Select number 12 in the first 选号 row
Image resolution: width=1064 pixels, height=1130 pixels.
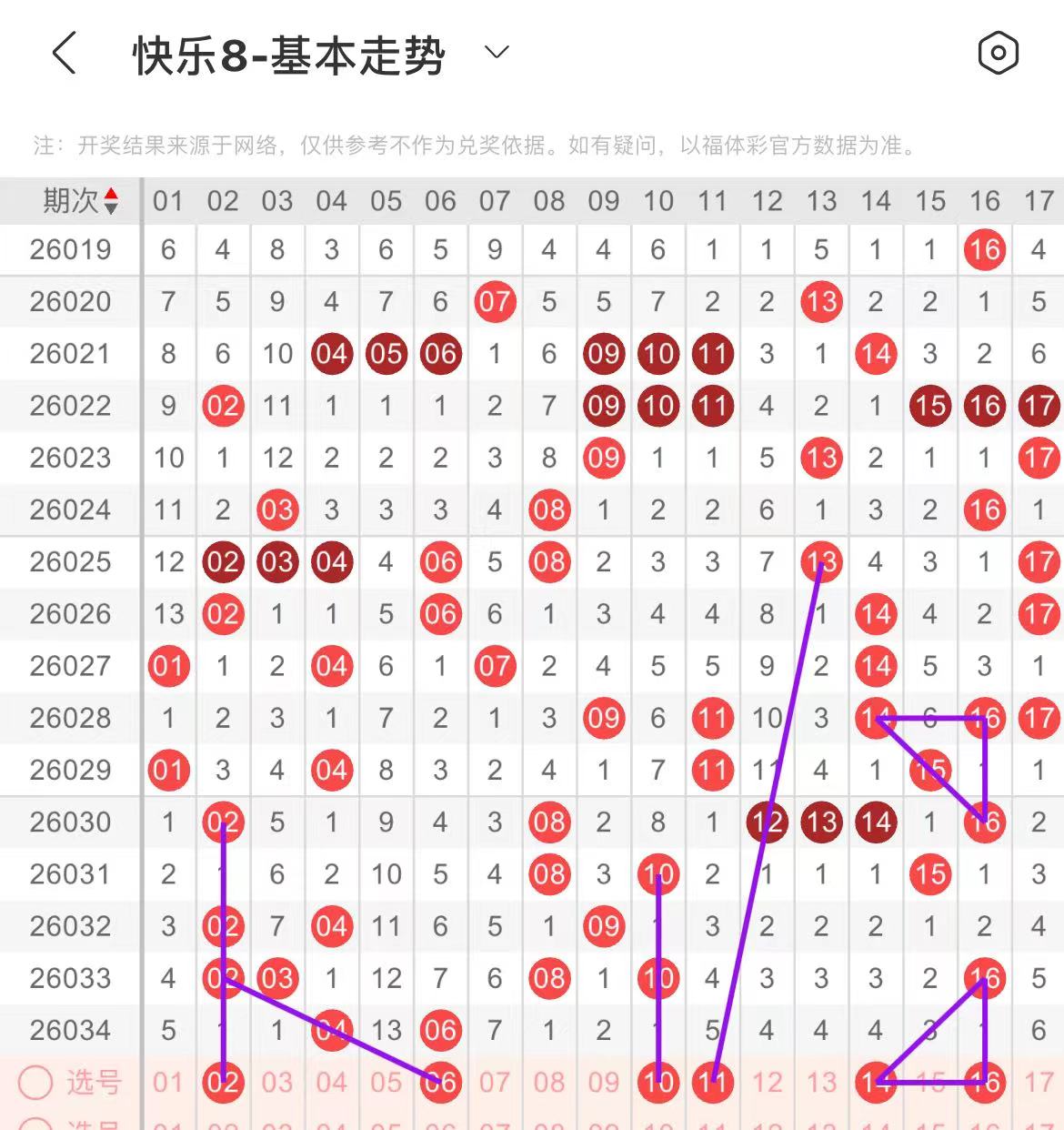tap(767, 1082)
